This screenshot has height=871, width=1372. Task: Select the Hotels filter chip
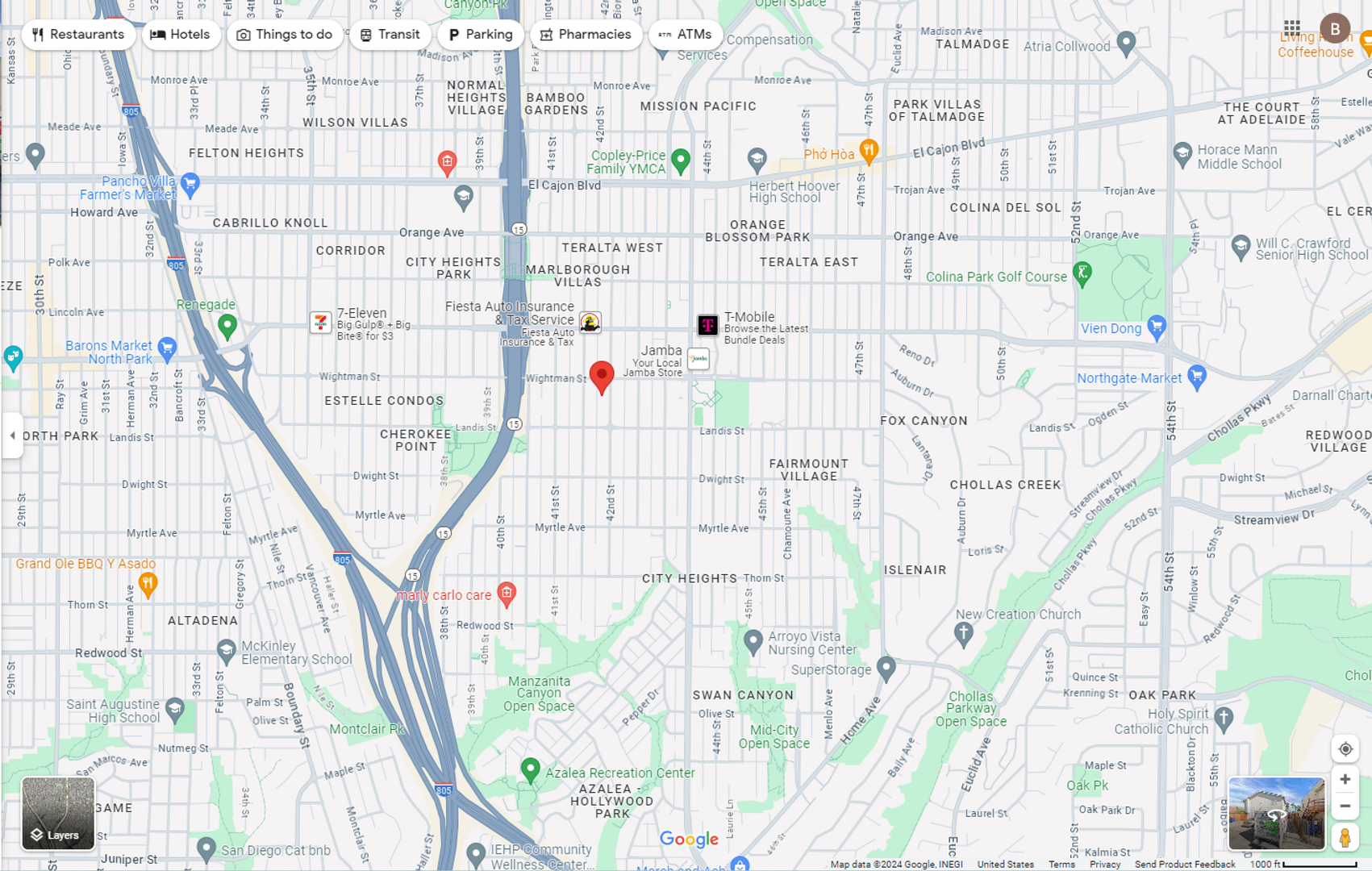[181, 35]
